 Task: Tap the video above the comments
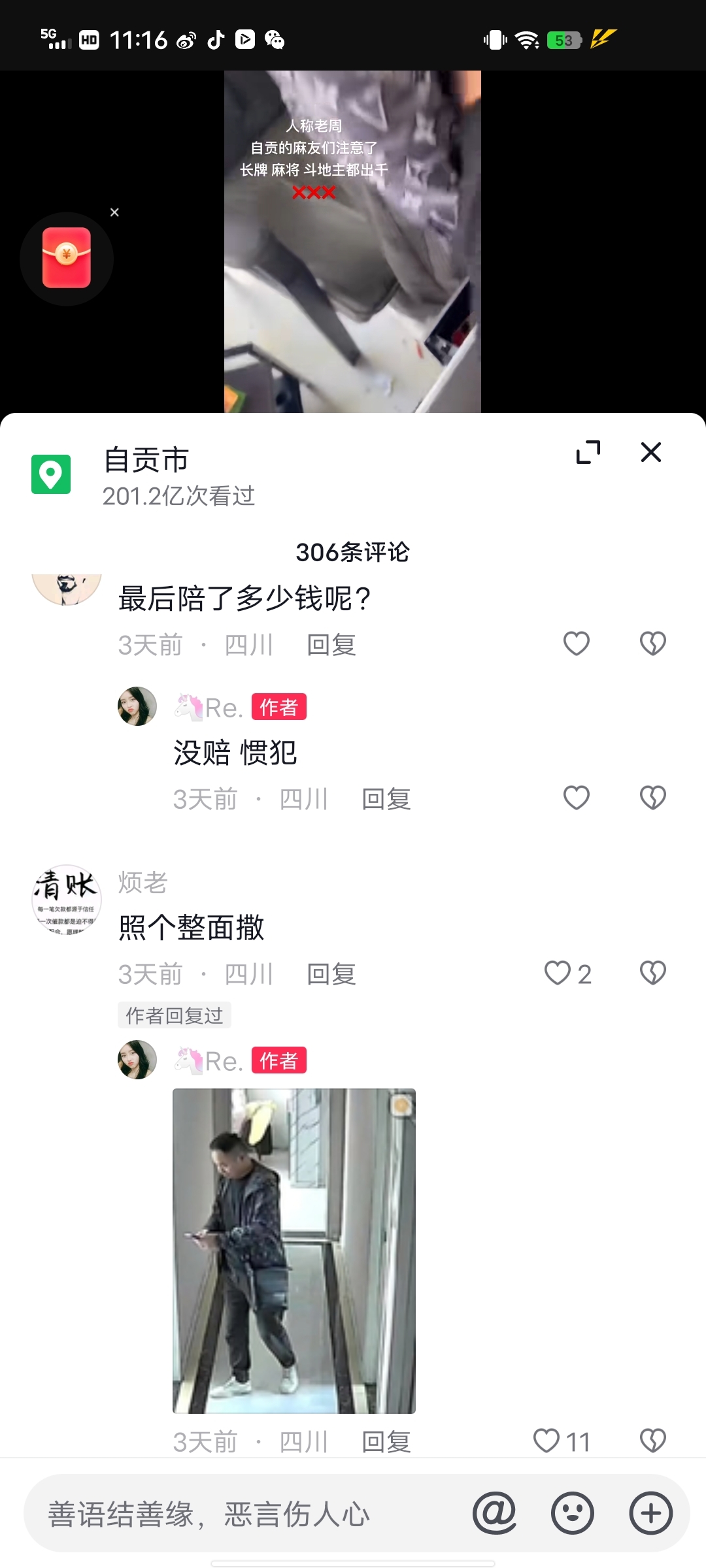[352, 242]
